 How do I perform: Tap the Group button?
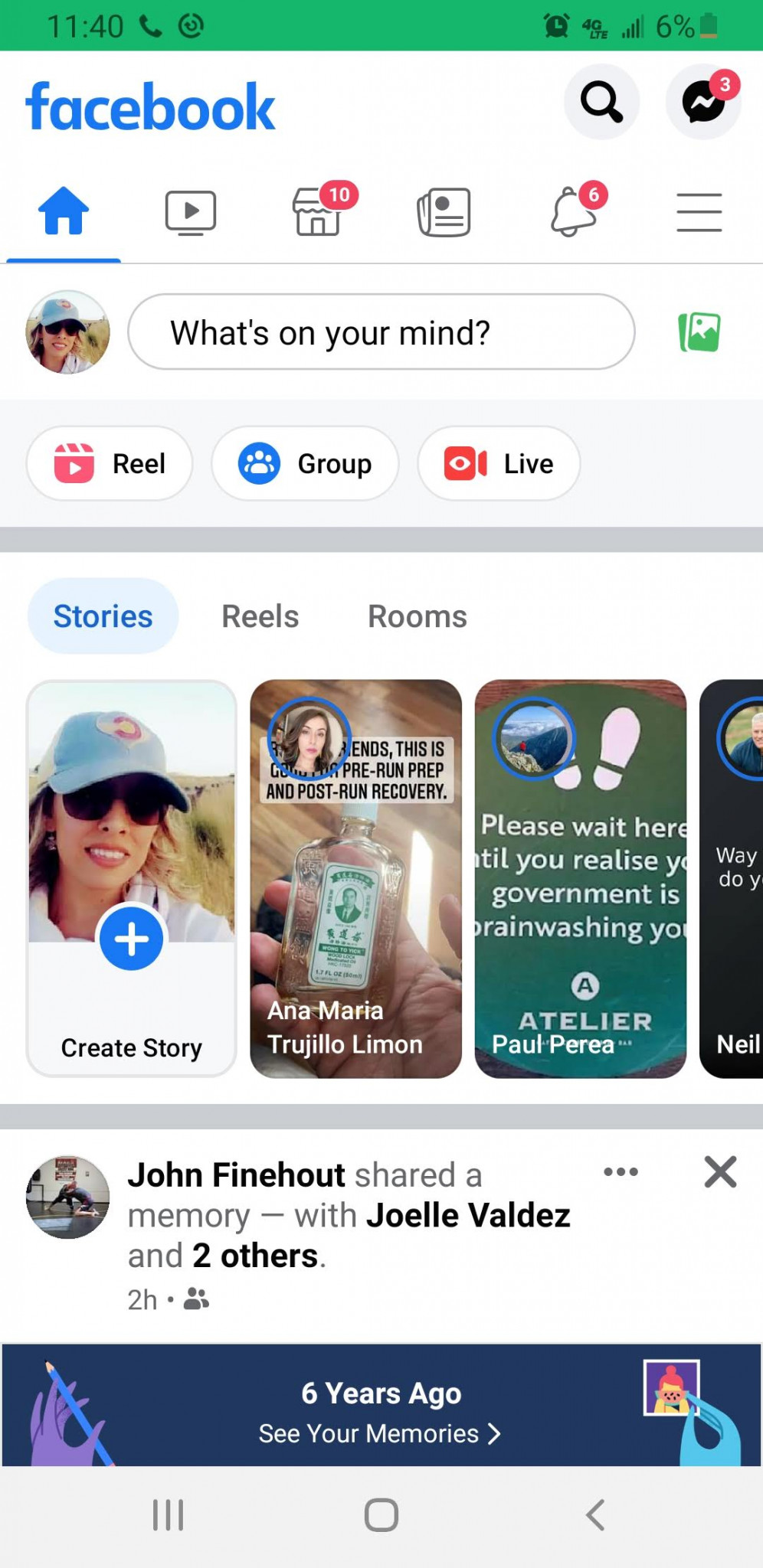(305, 464)
